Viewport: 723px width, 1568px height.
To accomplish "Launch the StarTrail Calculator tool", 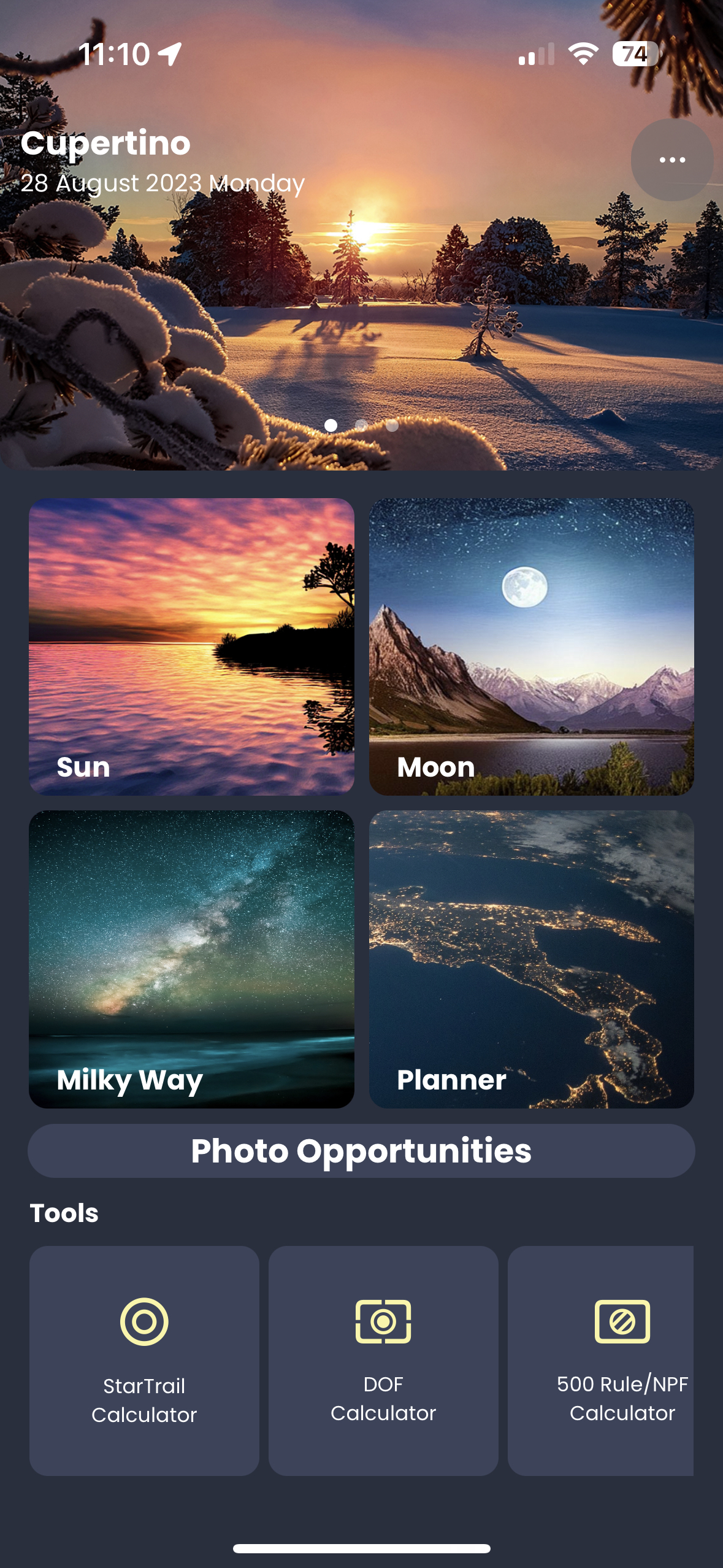I will pos(144,1360).
